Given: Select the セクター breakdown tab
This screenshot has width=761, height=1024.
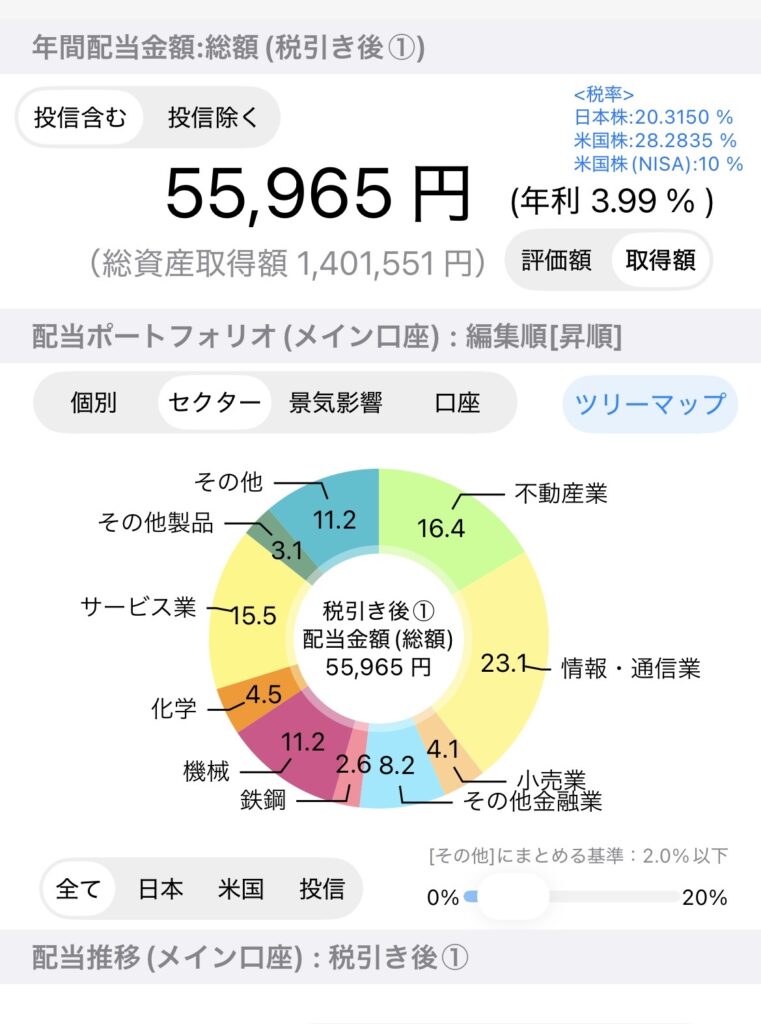Looking at the screenshot, I should pos(215,403).
